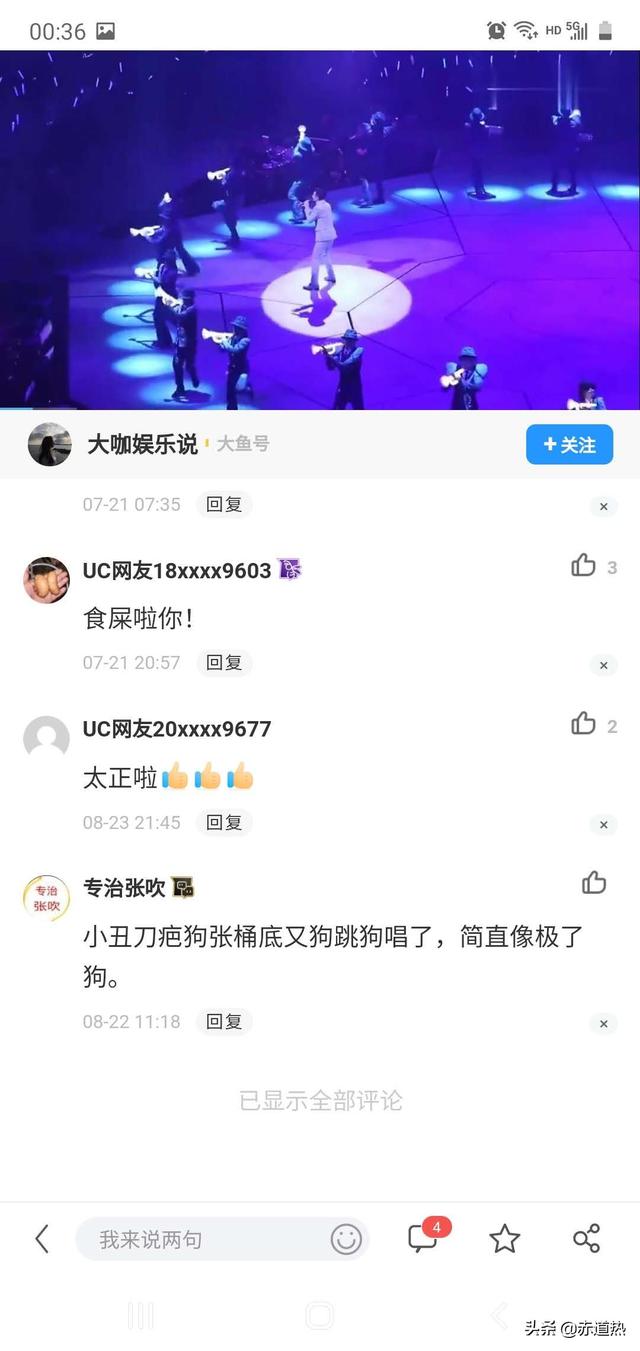Follow 大咖娱乐说 with the 关注 button
640x1351 pixels.
click(x=569, y=445)
